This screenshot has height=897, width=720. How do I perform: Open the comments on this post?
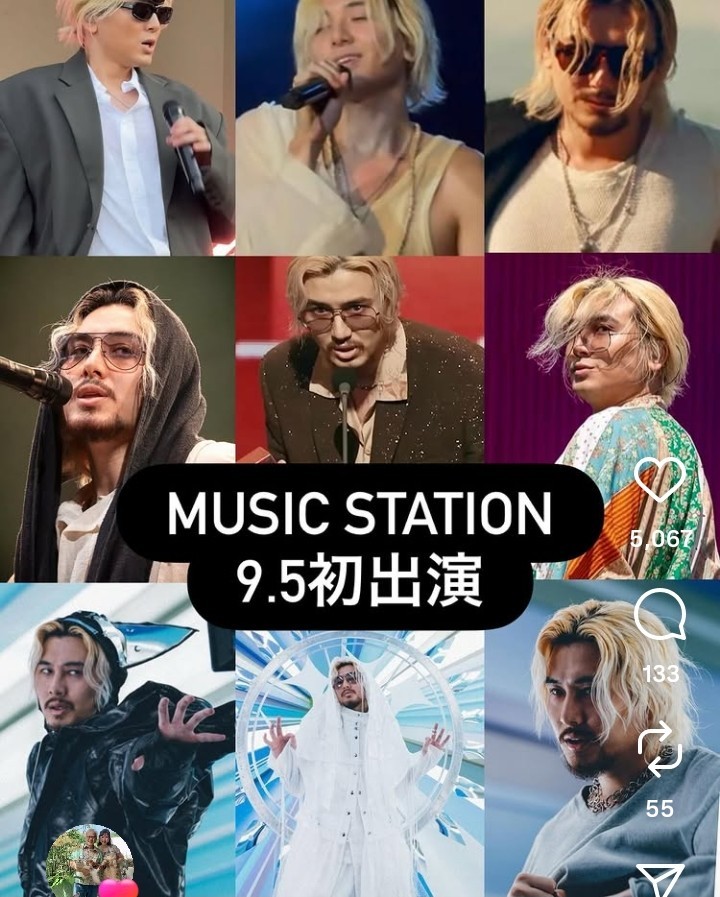click(x=660, y=614)
